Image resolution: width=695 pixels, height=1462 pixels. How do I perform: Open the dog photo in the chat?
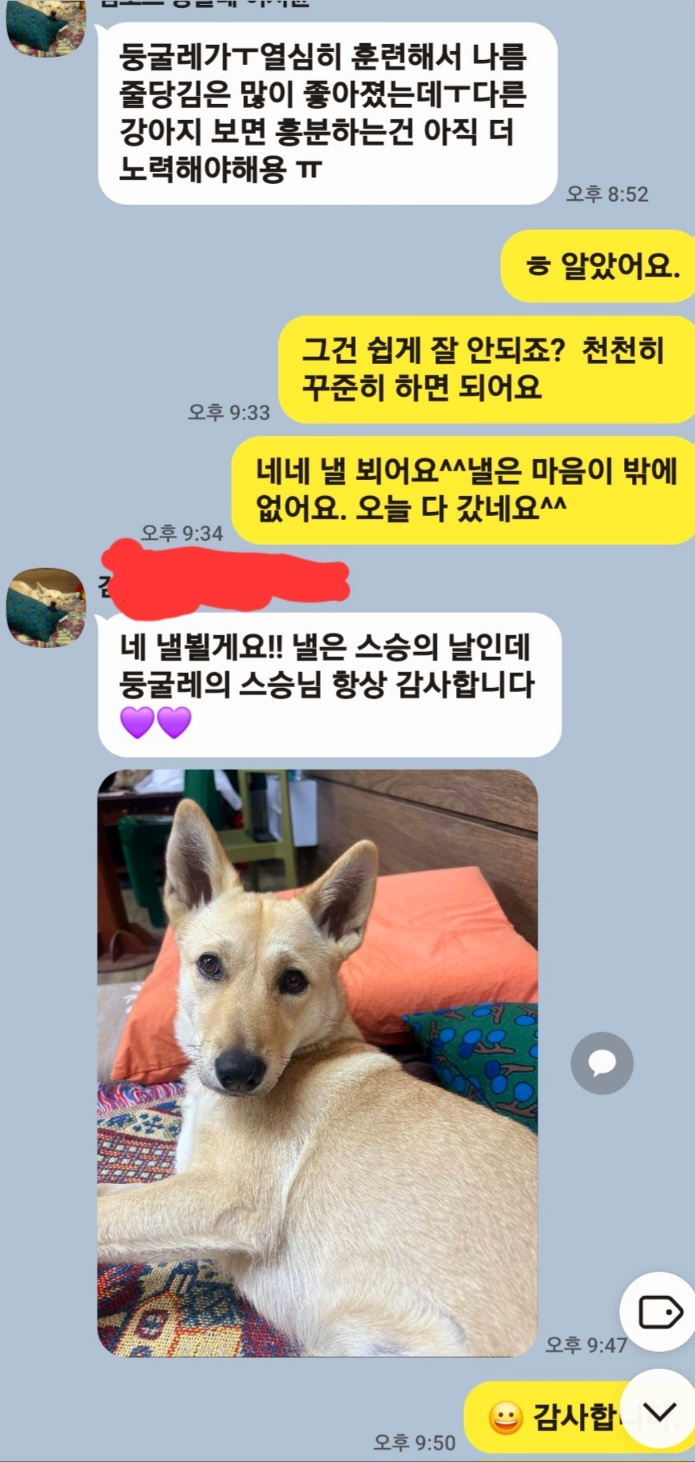pyautogui.click(x=317, y=1062)
